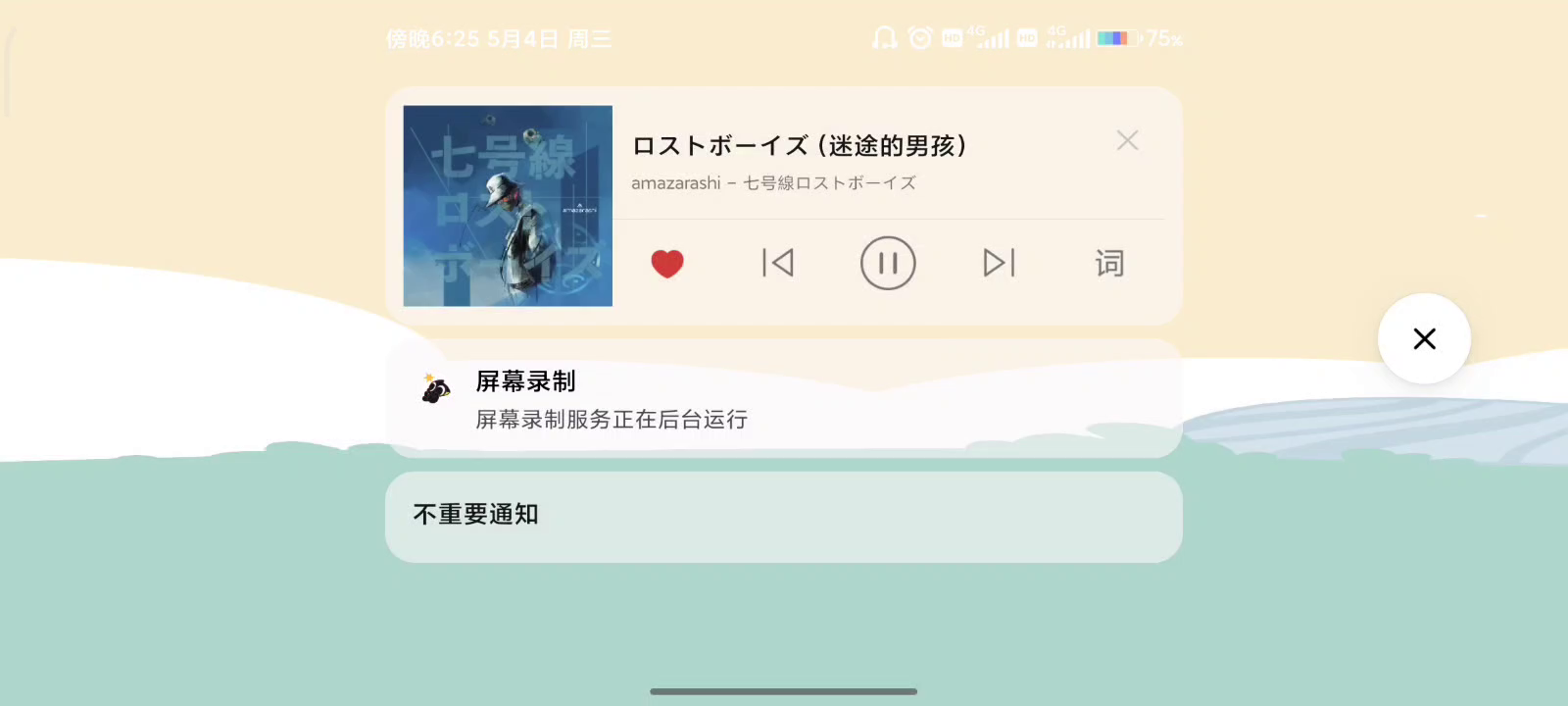Skip to the next track
Viewport: 1568px width, 706px height.
click(999, 263)
